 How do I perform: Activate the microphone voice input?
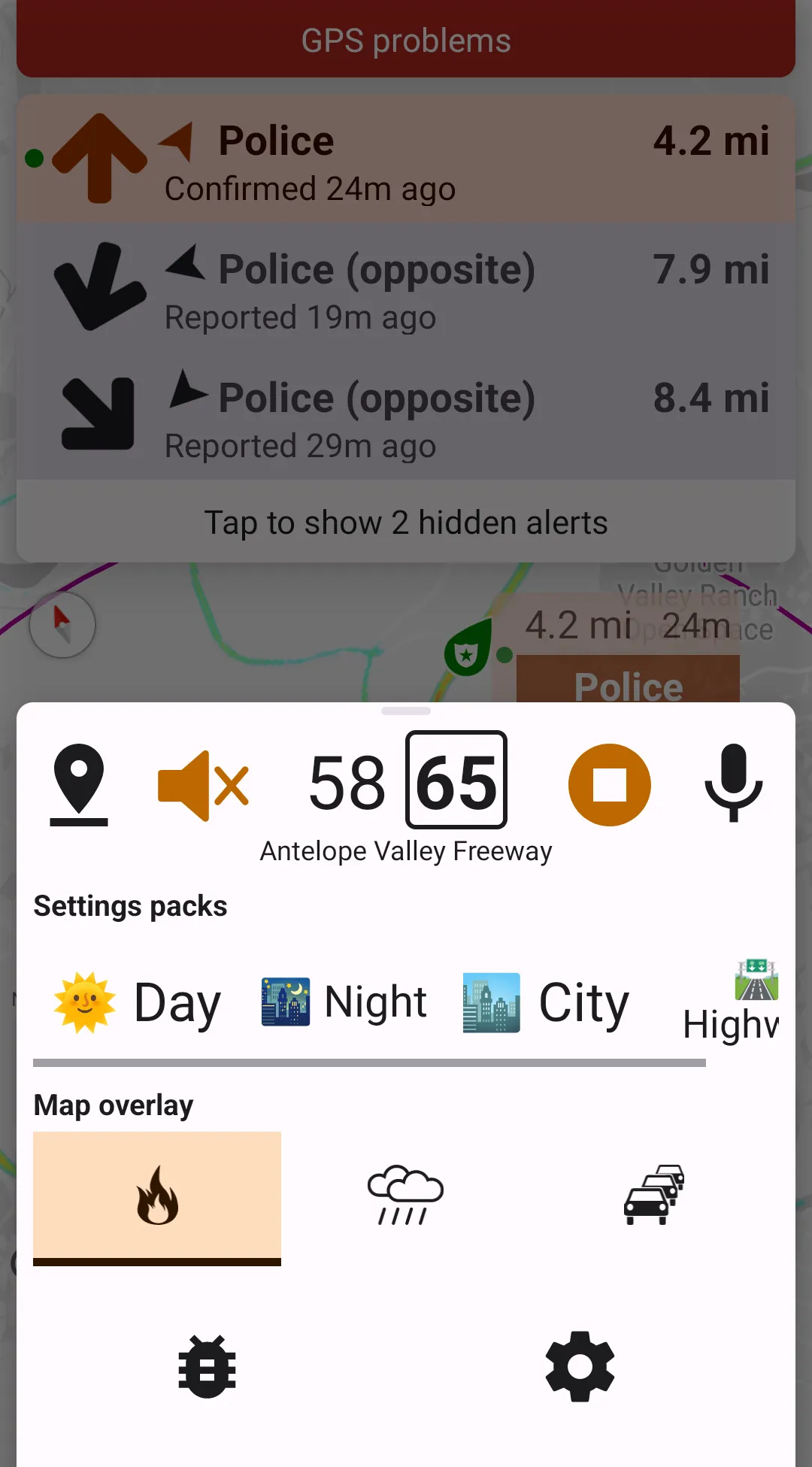coord(733,784)
